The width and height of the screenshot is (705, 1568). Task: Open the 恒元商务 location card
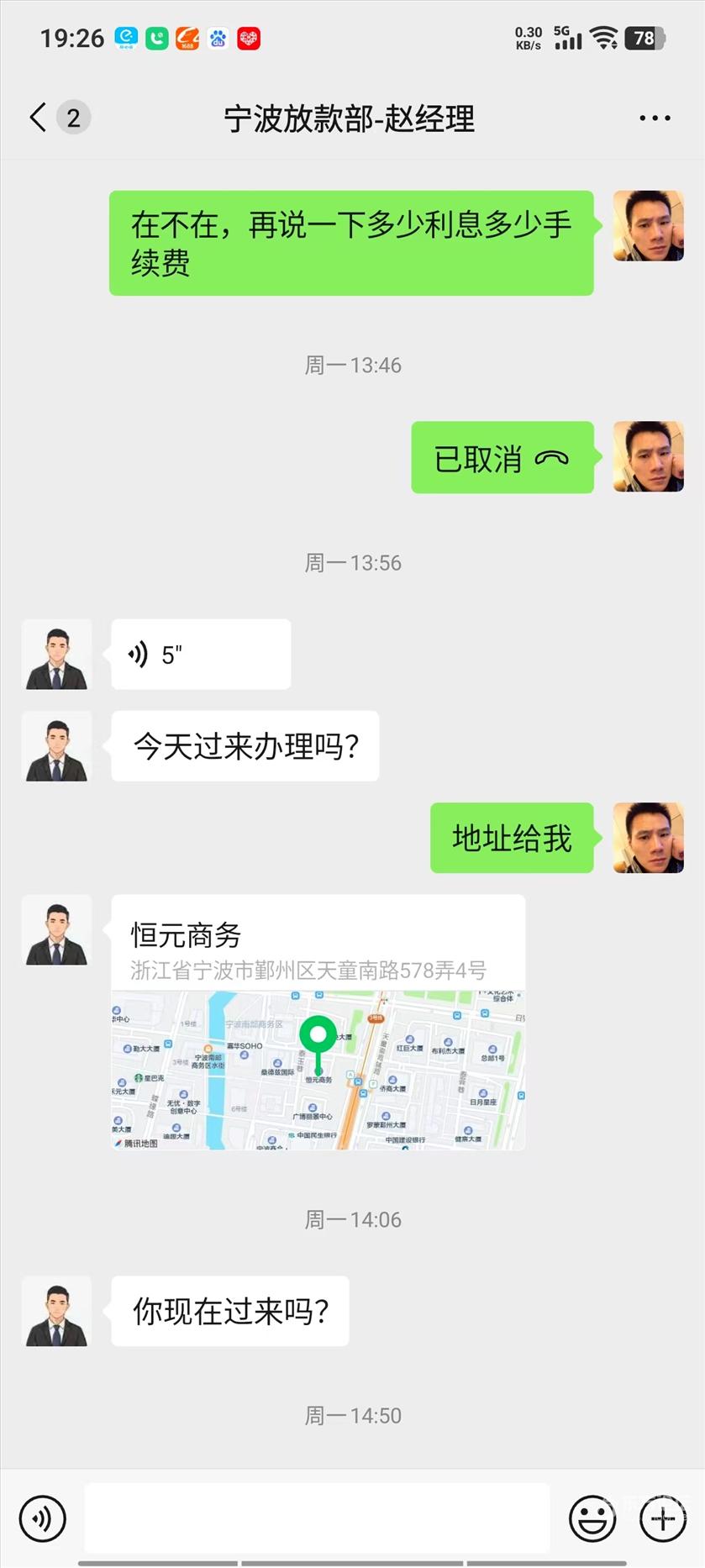[x=318, y=1022]
